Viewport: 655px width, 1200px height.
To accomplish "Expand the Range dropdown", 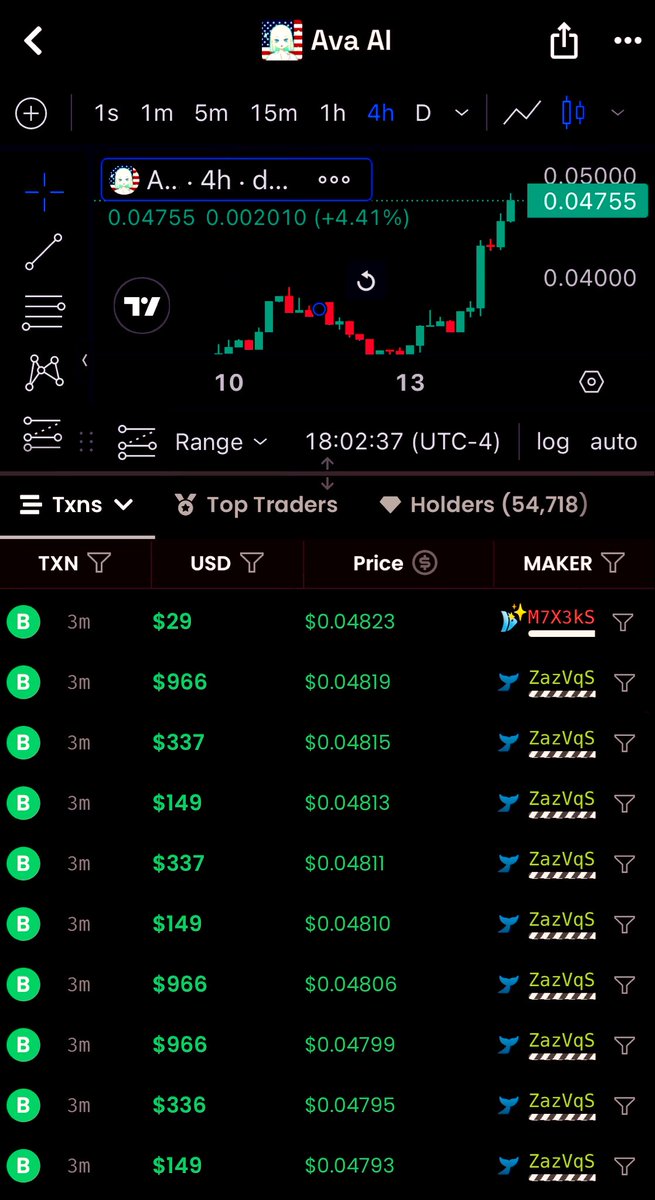I will point(221,442).
